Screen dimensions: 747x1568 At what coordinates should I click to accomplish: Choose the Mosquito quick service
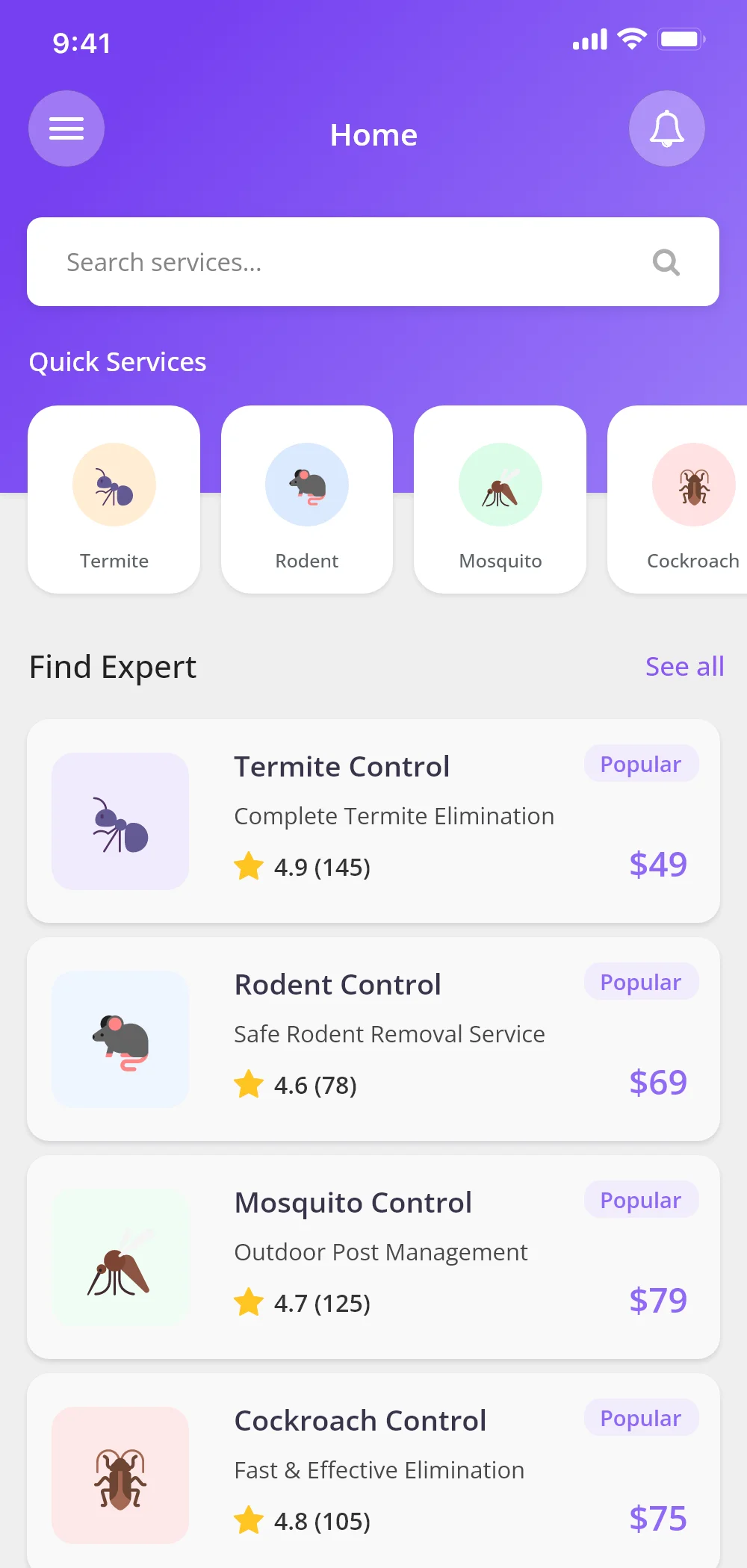[500, 500]
